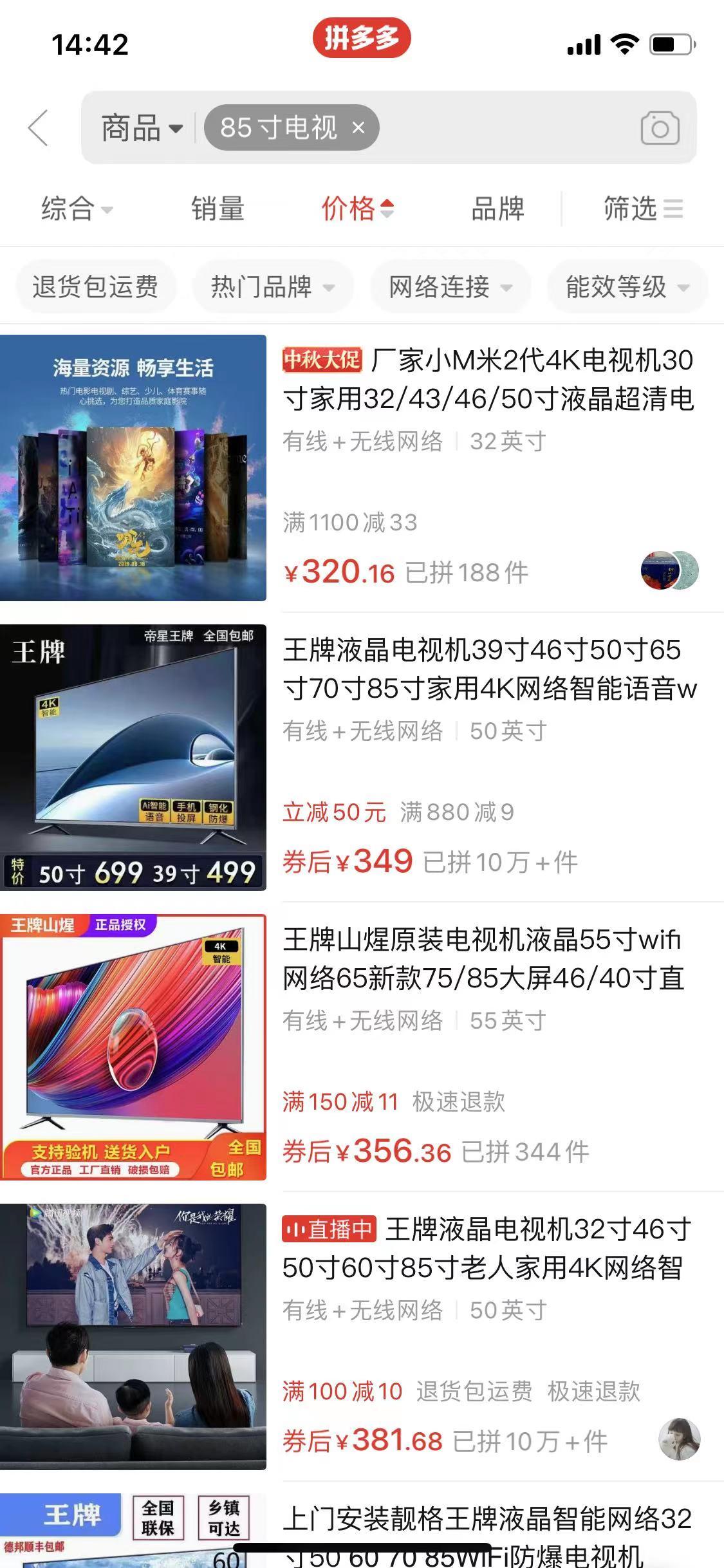Switch to the 销量 sorting tab
This screenshot has width=724, height=1568.
pos(219,209)
